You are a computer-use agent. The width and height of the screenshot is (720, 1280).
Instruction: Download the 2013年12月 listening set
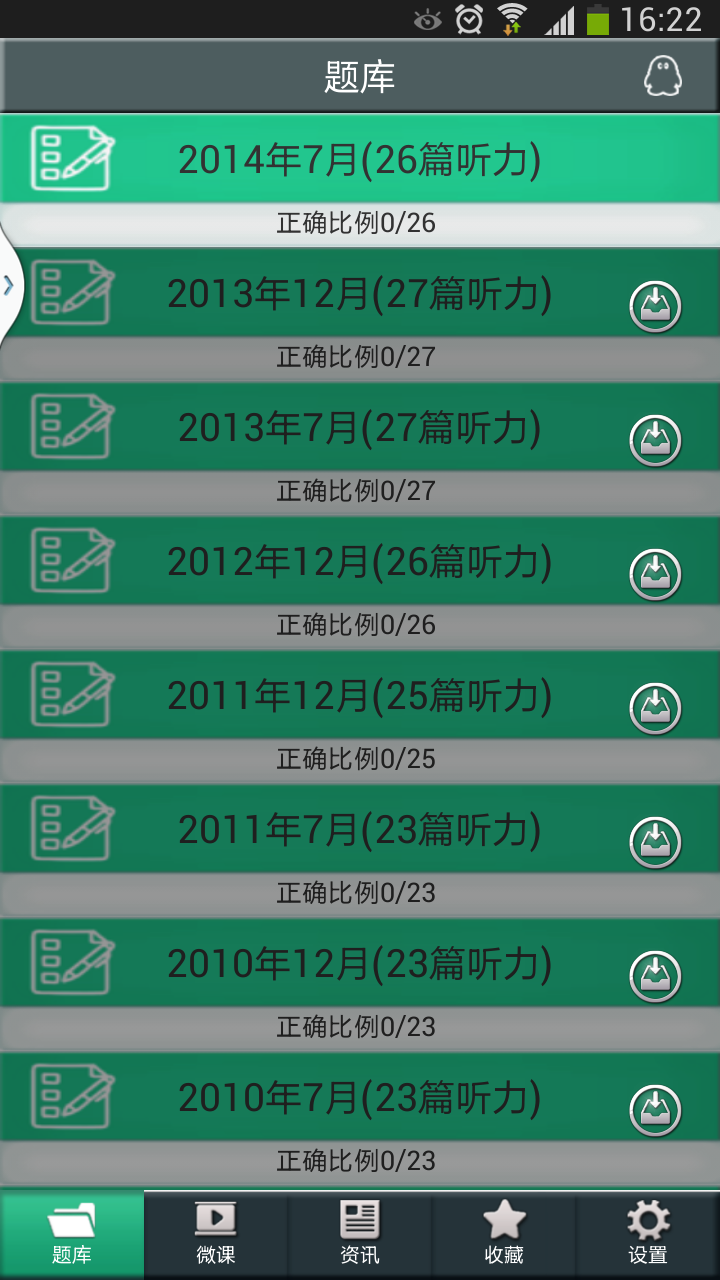655,307
